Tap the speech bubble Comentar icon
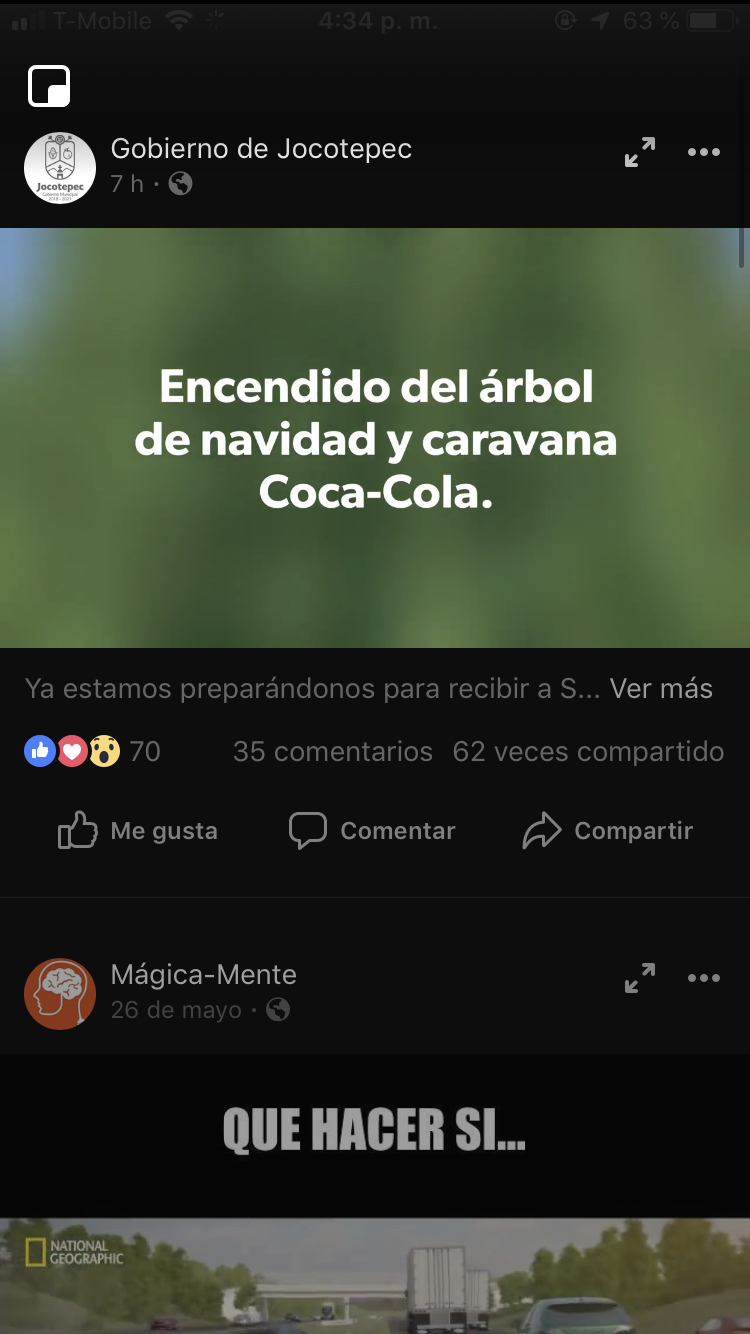 click(308, 829)
